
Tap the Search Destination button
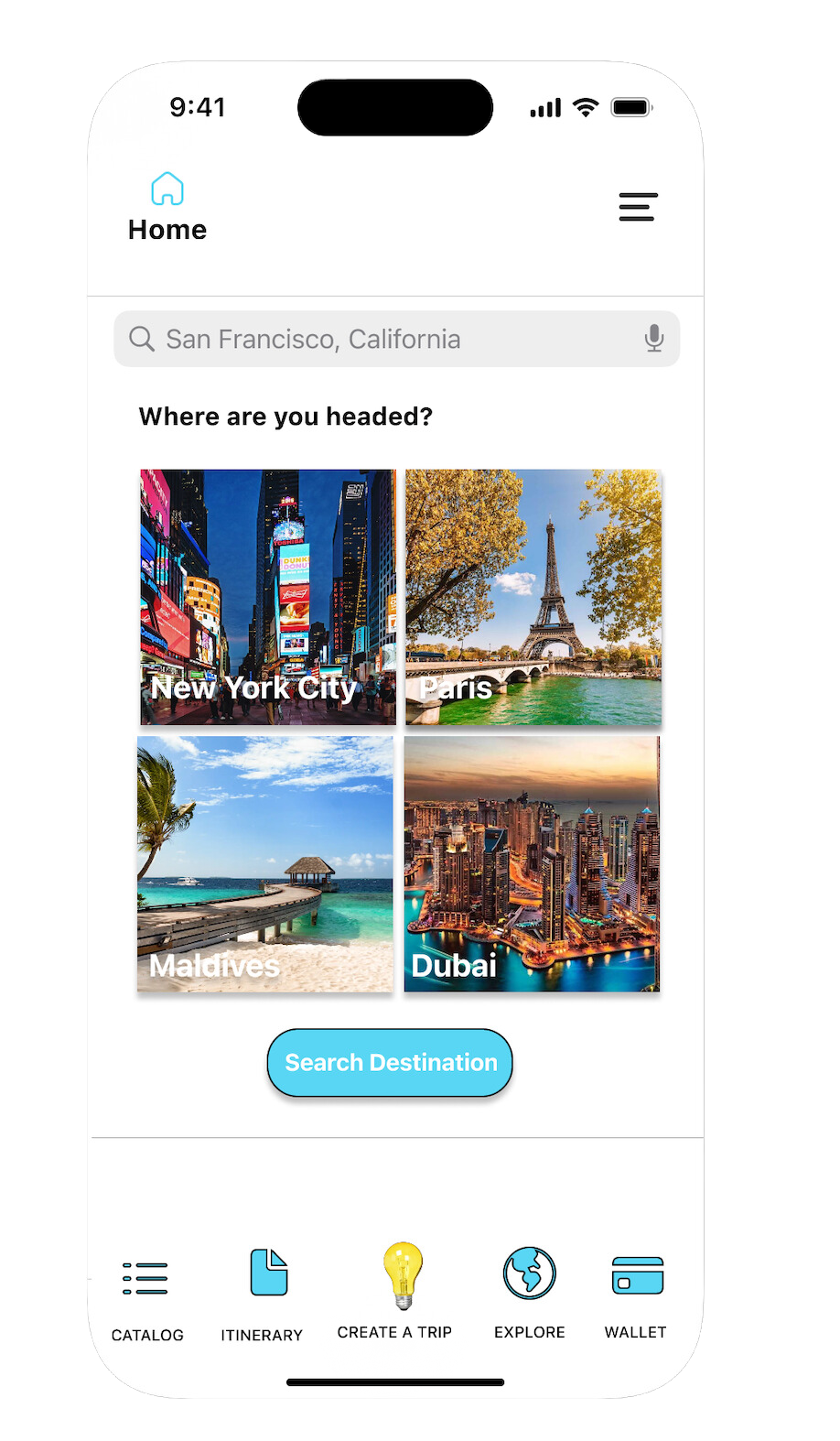tap(390, 1062)
